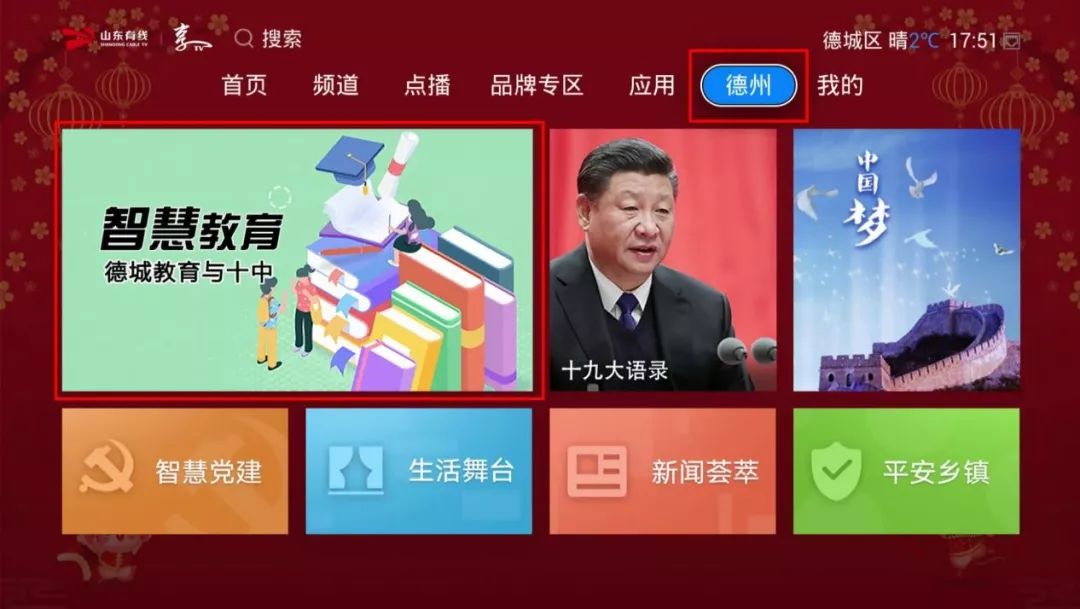Screen dimensions: 1080x609
Task: Select the 应用 tab
Action: click(x=652, y=86)
